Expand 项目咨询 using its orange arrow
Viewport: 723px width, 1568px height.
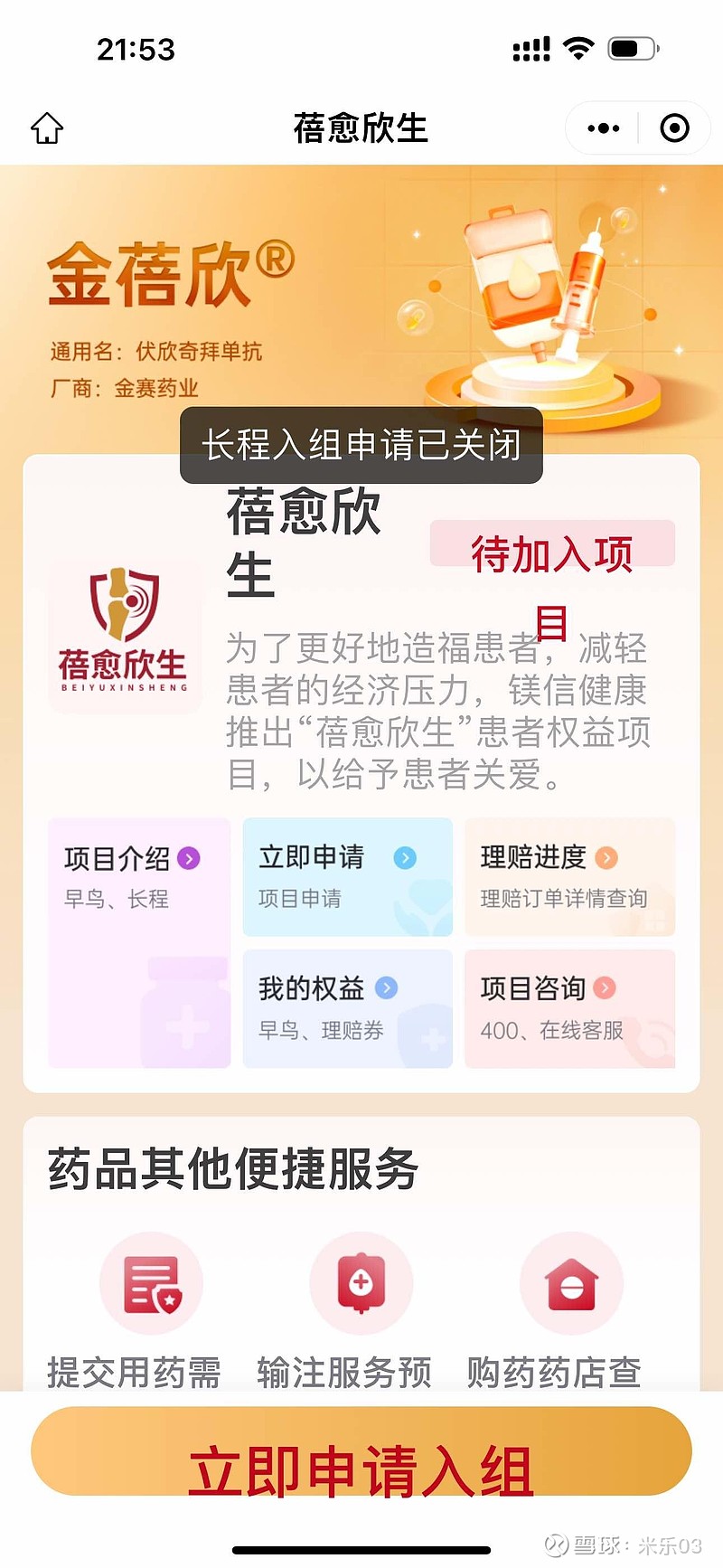click(606, 988)
